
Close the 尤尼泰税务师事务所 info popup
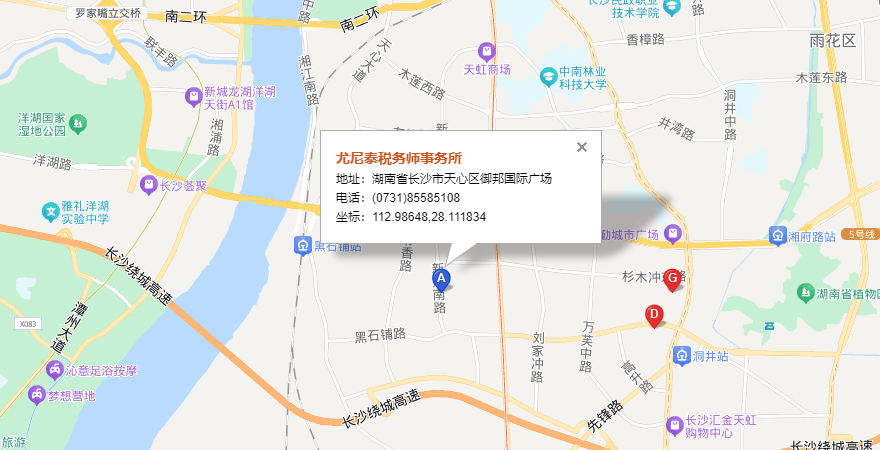click(x=582, y=148)
